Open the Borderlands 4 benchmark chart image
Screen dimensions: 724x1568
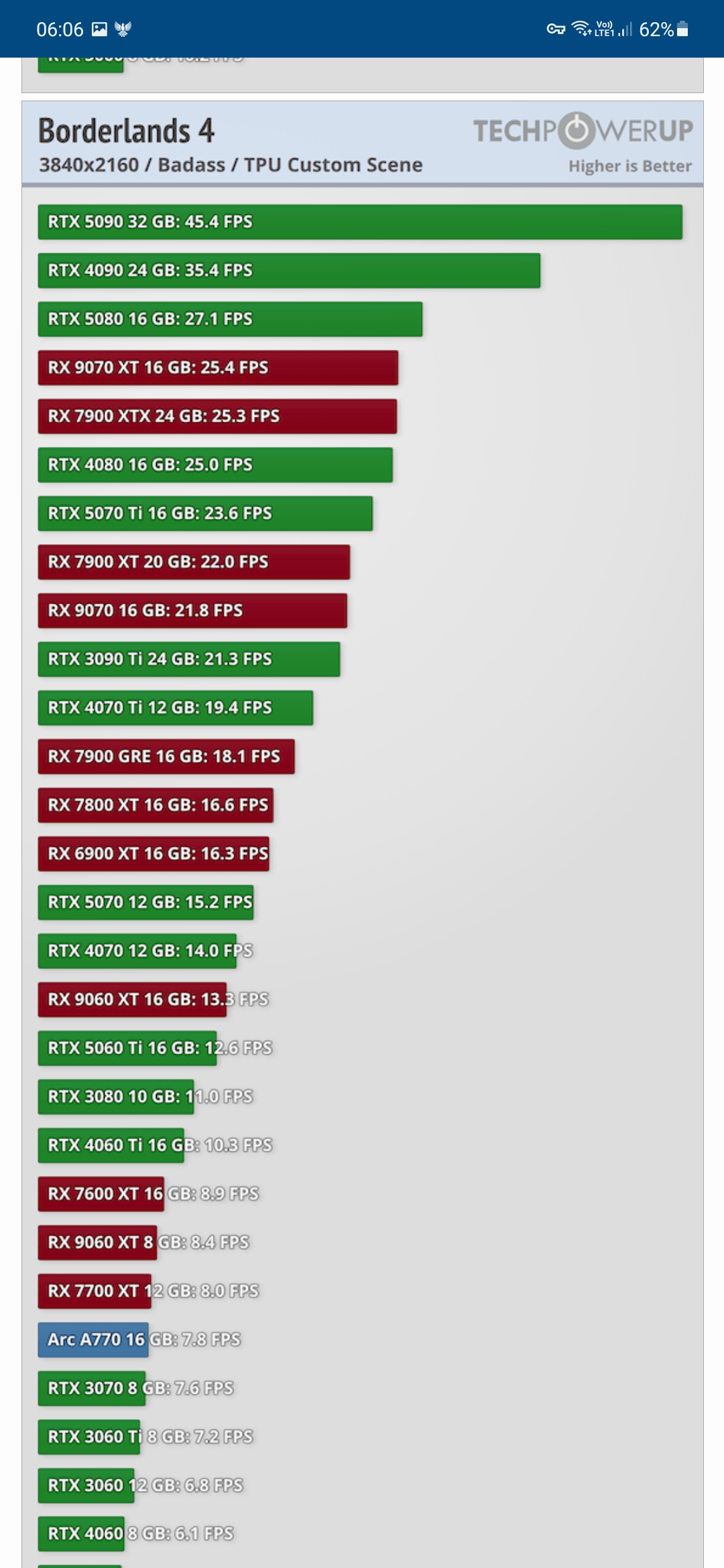pyautogui.click(x=363, y=834)
